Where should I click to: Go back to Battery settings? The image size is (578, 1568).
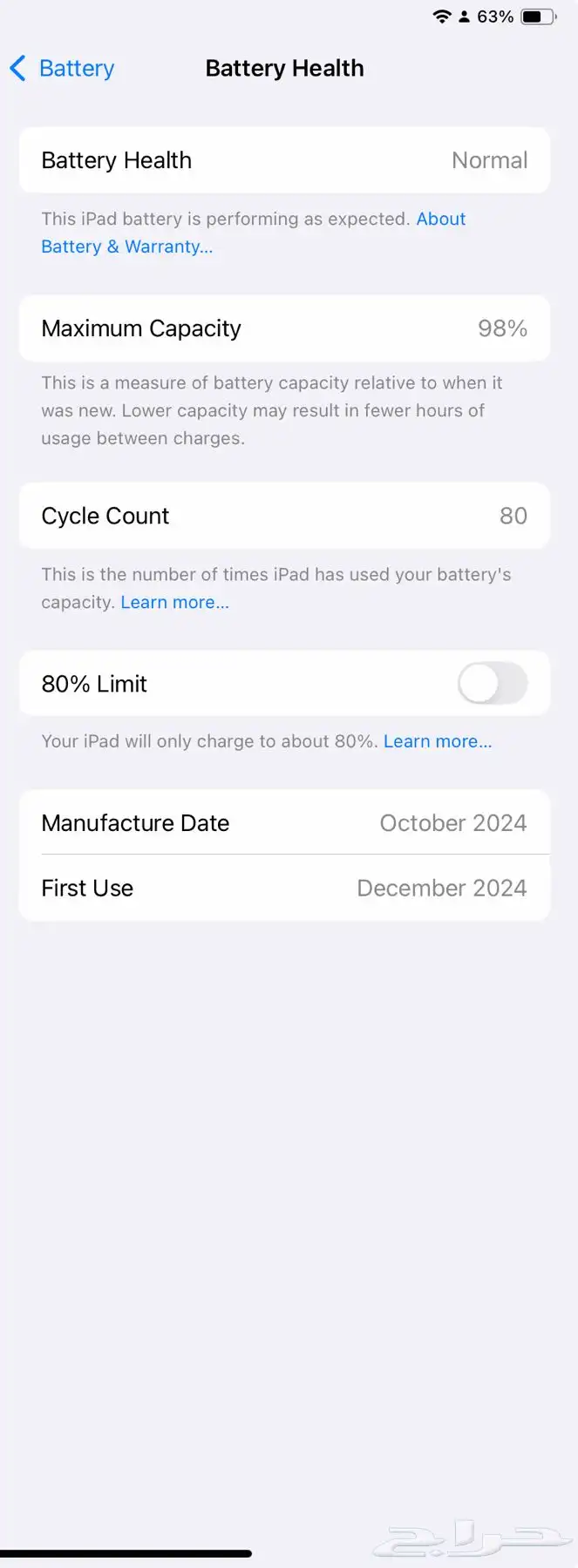[x=62, y=68]
